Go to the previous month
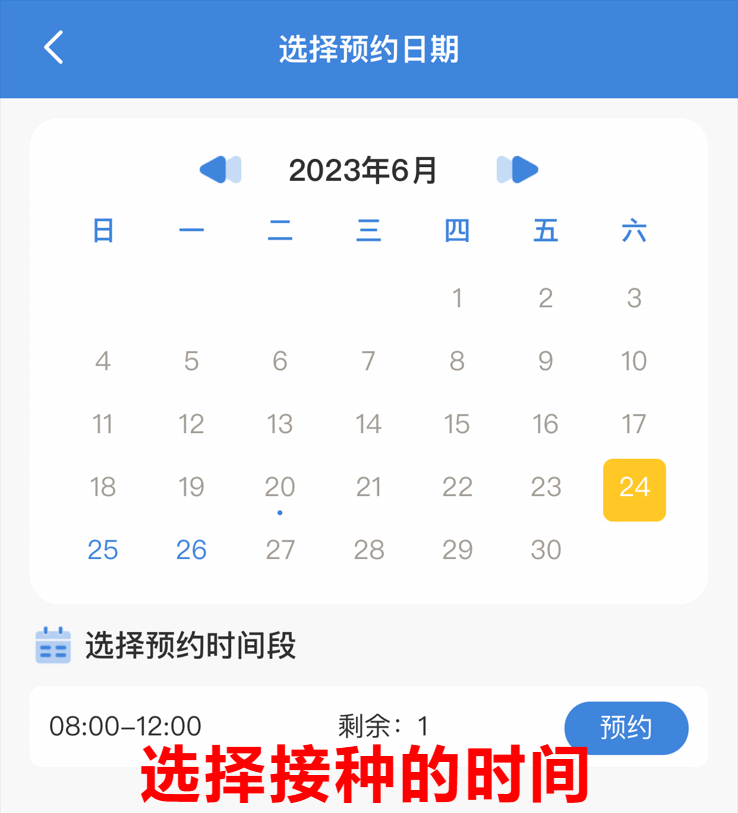The height and width of the screenshot is (813, 738). pyautogui.click(x=220, y=170)
